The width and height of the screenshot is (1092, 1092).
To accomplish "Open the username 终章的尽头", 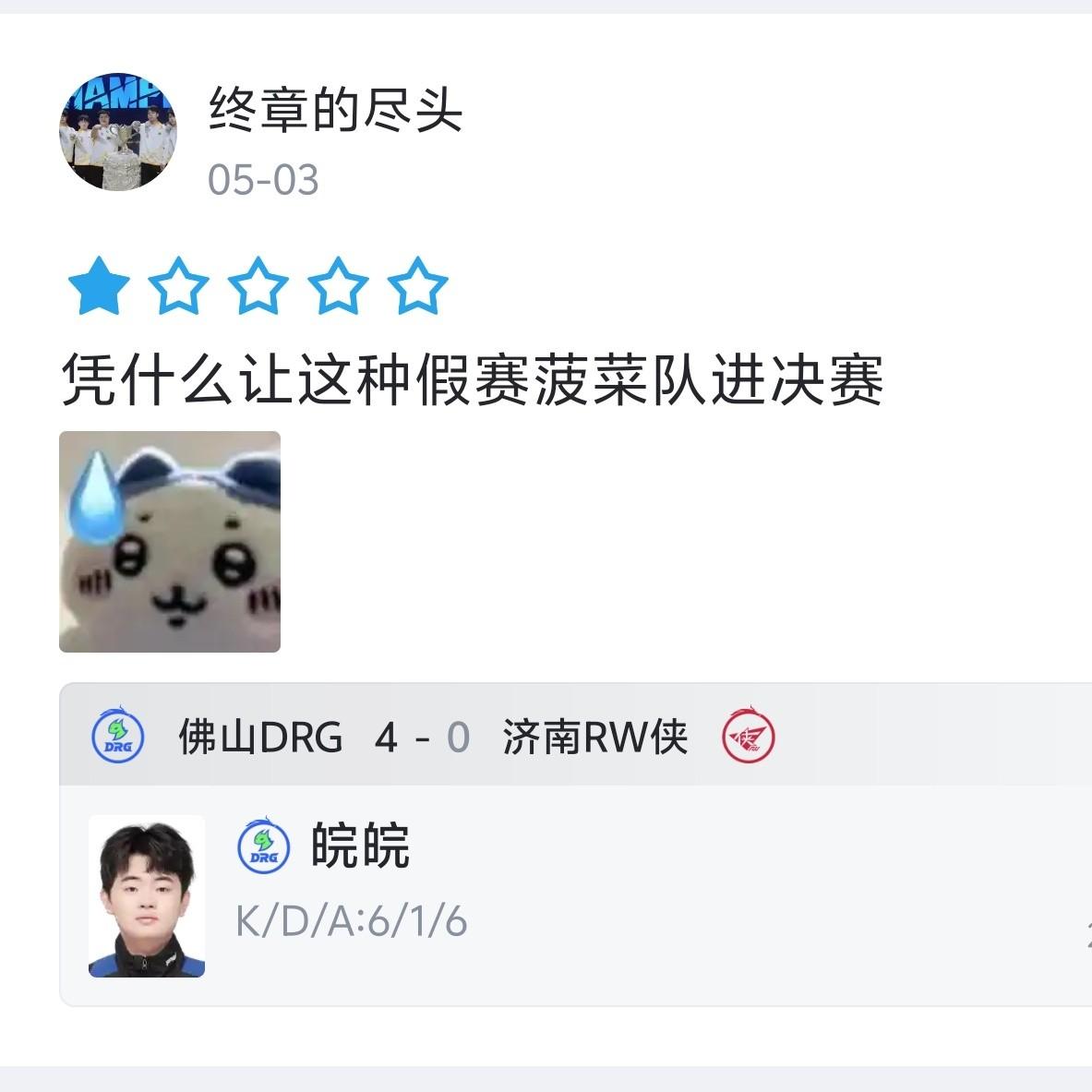I will tap(334, 110).
